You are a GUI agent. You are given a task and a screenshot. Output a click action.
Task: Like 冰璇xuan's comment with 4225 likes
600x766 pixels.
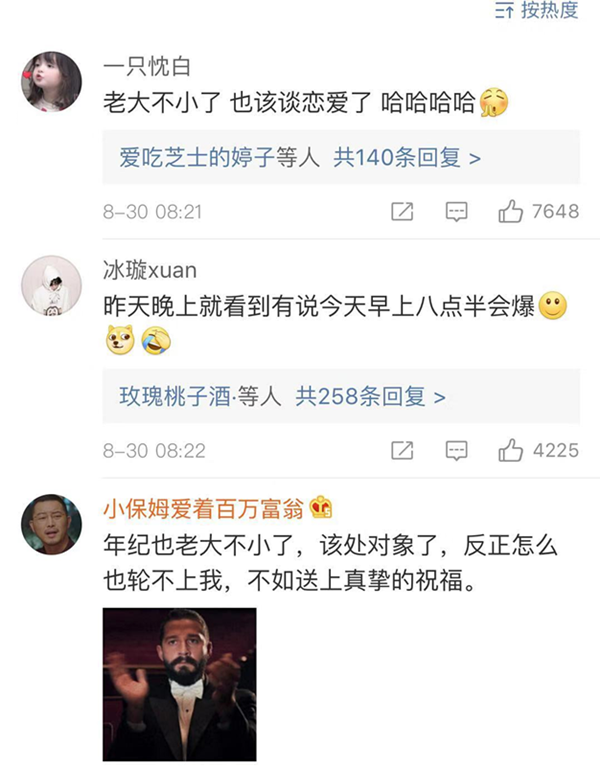[x=511, y=451]
